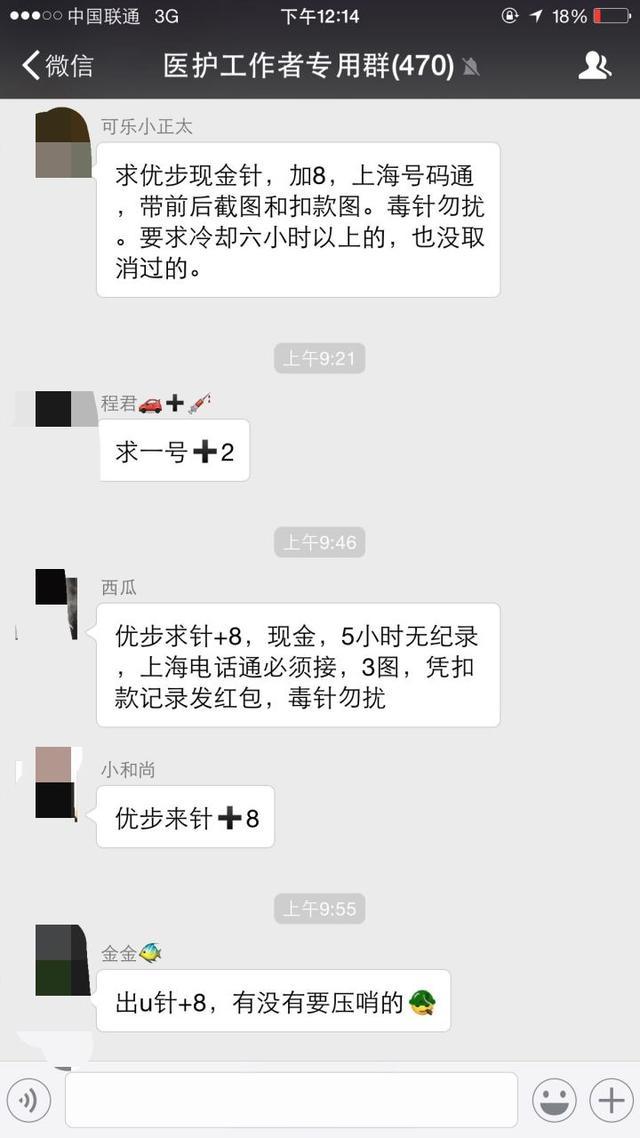Open the plus attachment menu
The width and height of the screenshot is (640, 1138).
pyautogui.click(x=610, y=1100)
